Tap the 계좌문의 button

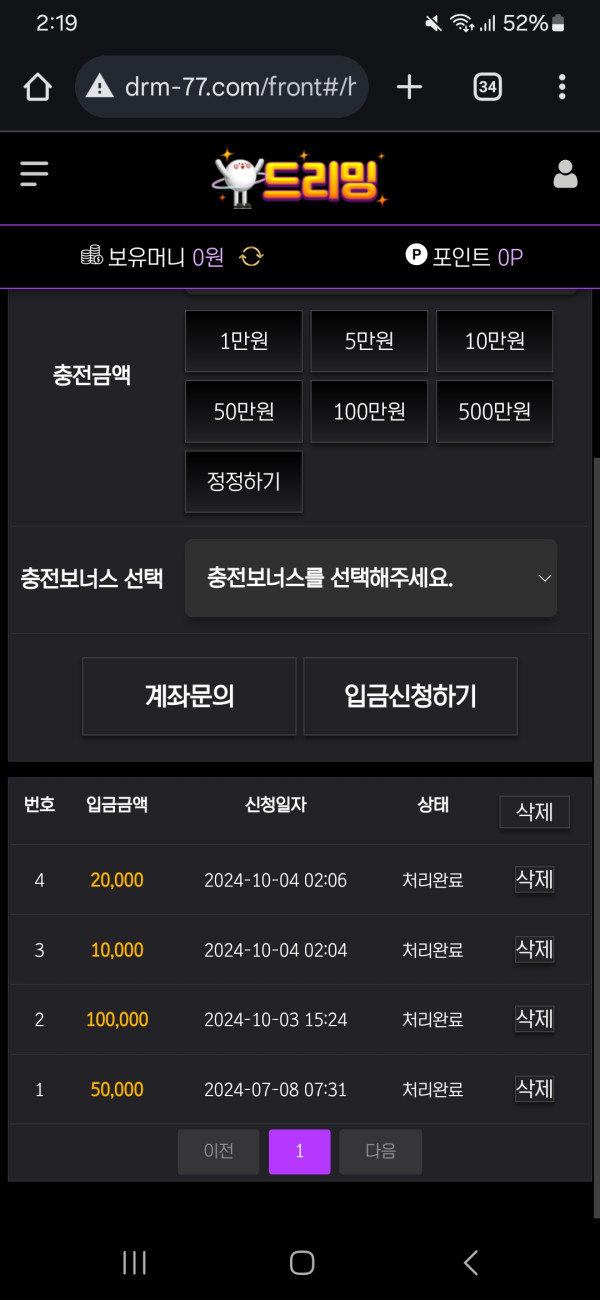coord(189,696)
